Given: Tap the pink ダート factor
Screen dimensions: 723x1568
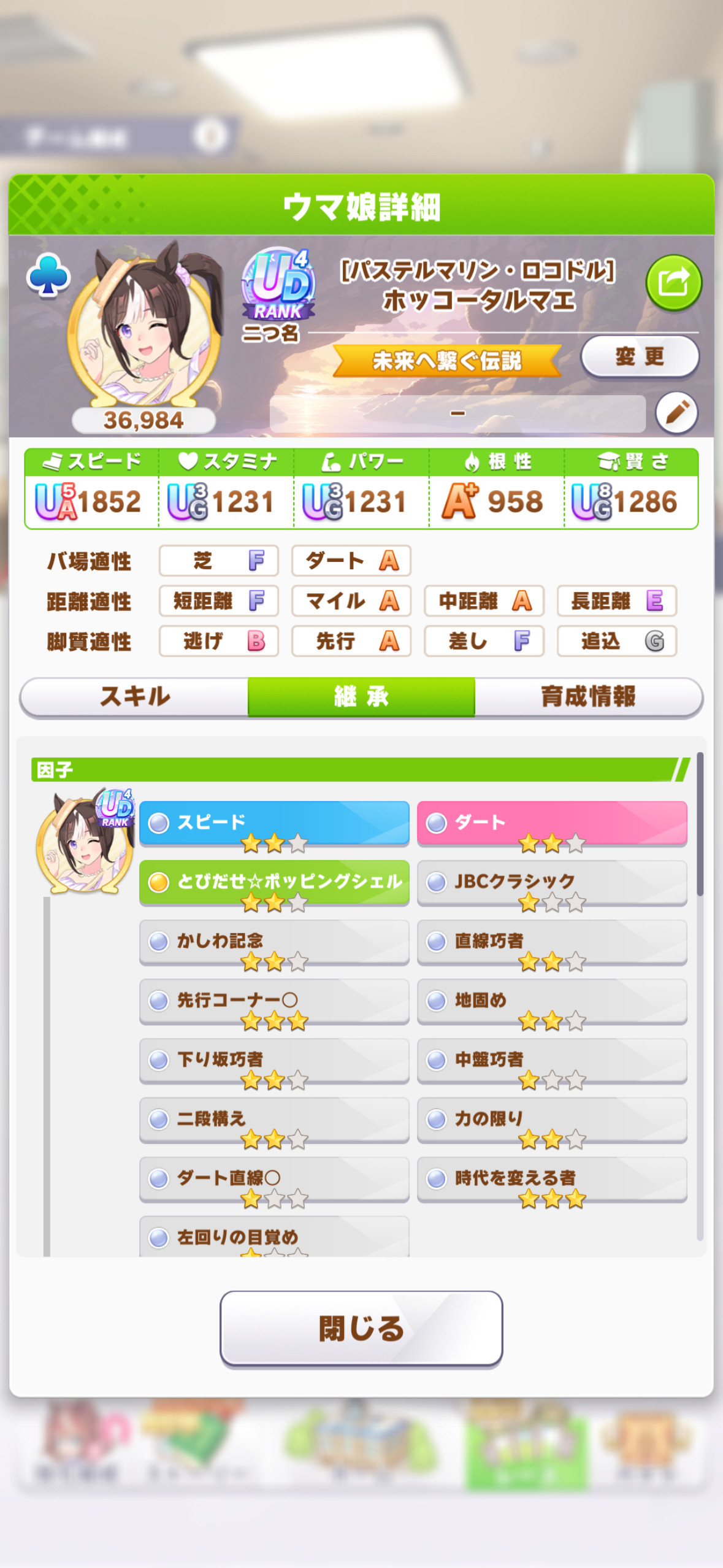Looking at the screenshot, I should click(x=552, y=823).
